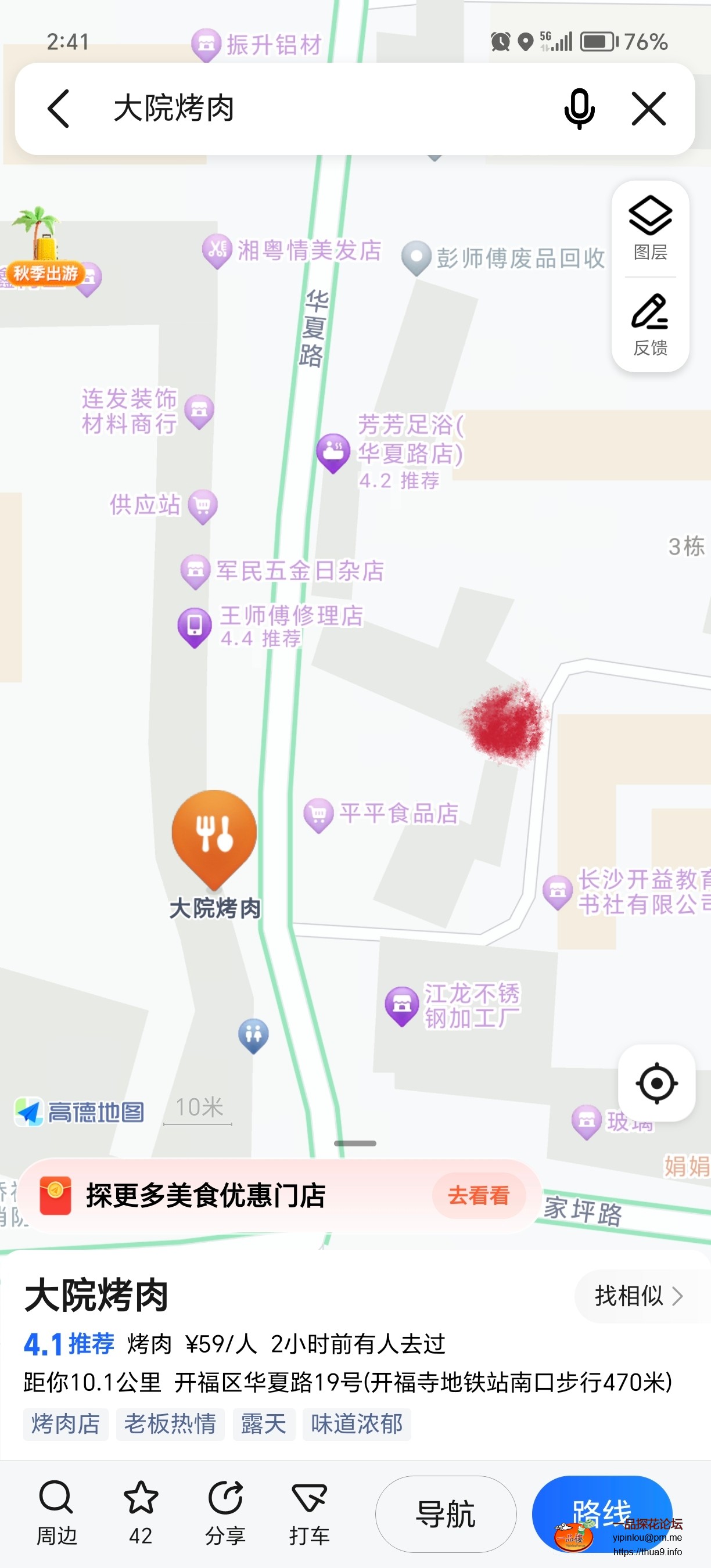Start voice search with microphone
The image size is (711, 1568).
point(579,109)
